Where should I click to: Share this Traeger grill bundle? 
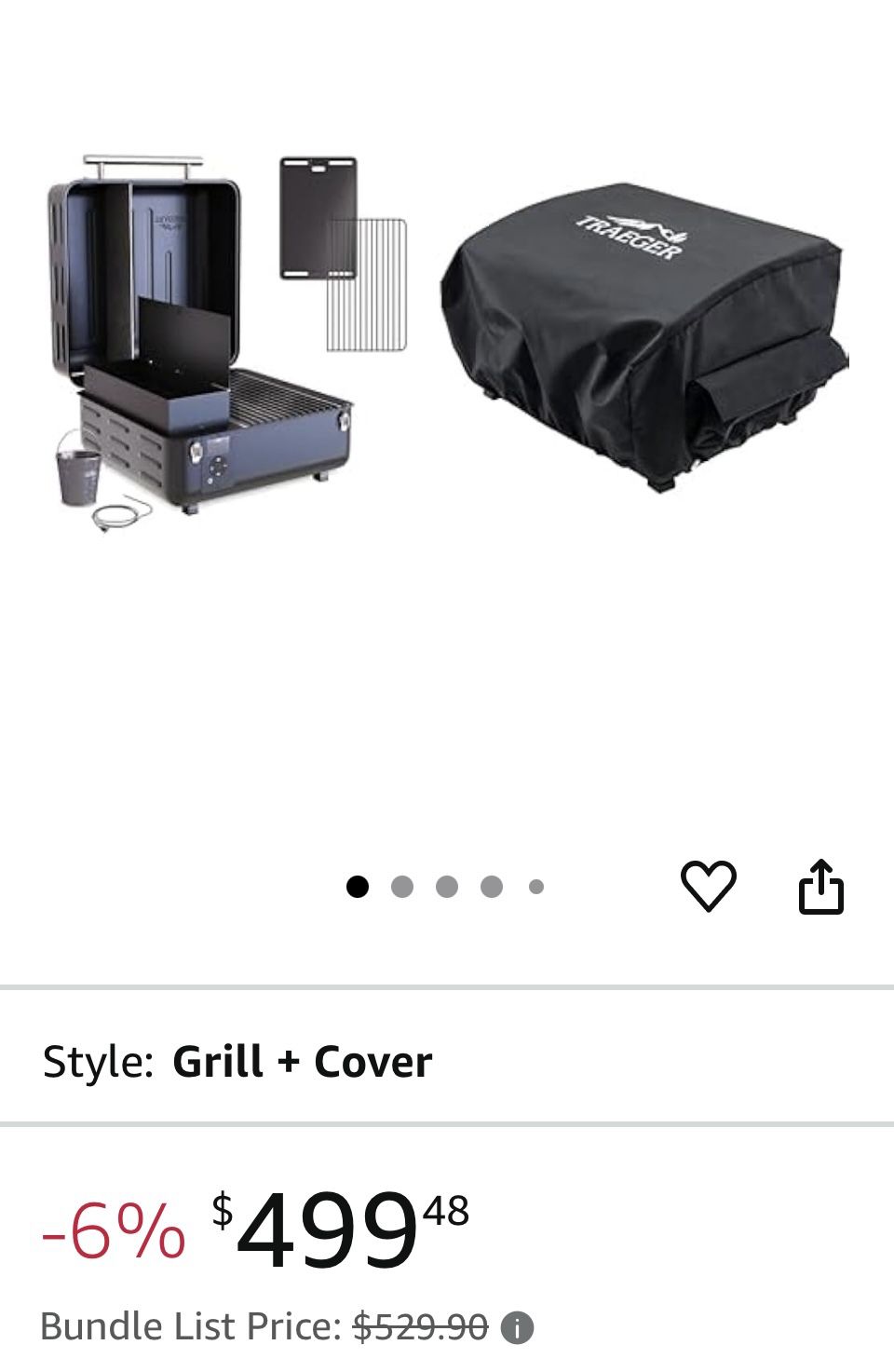click(x=821, y=887)
